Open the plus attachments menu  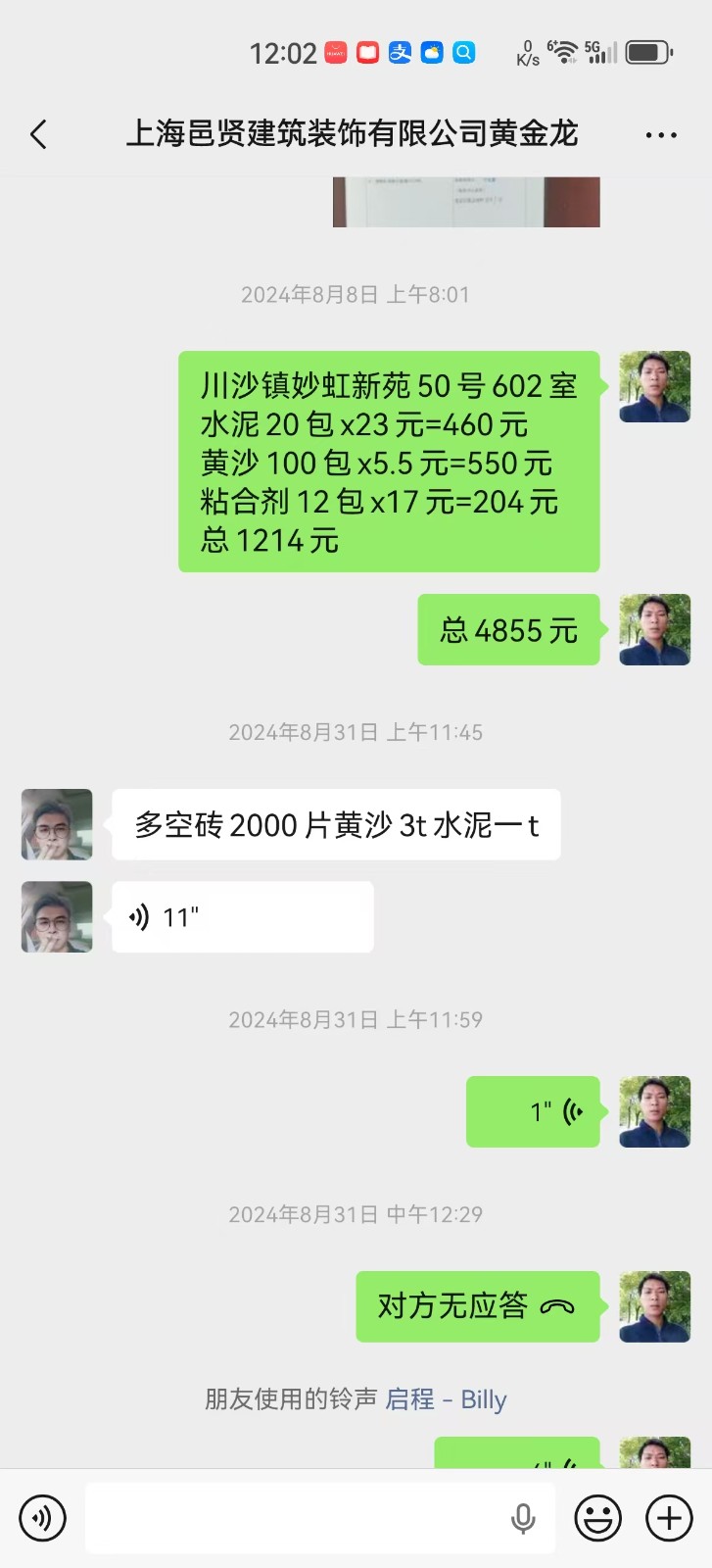click(669, 1518)
